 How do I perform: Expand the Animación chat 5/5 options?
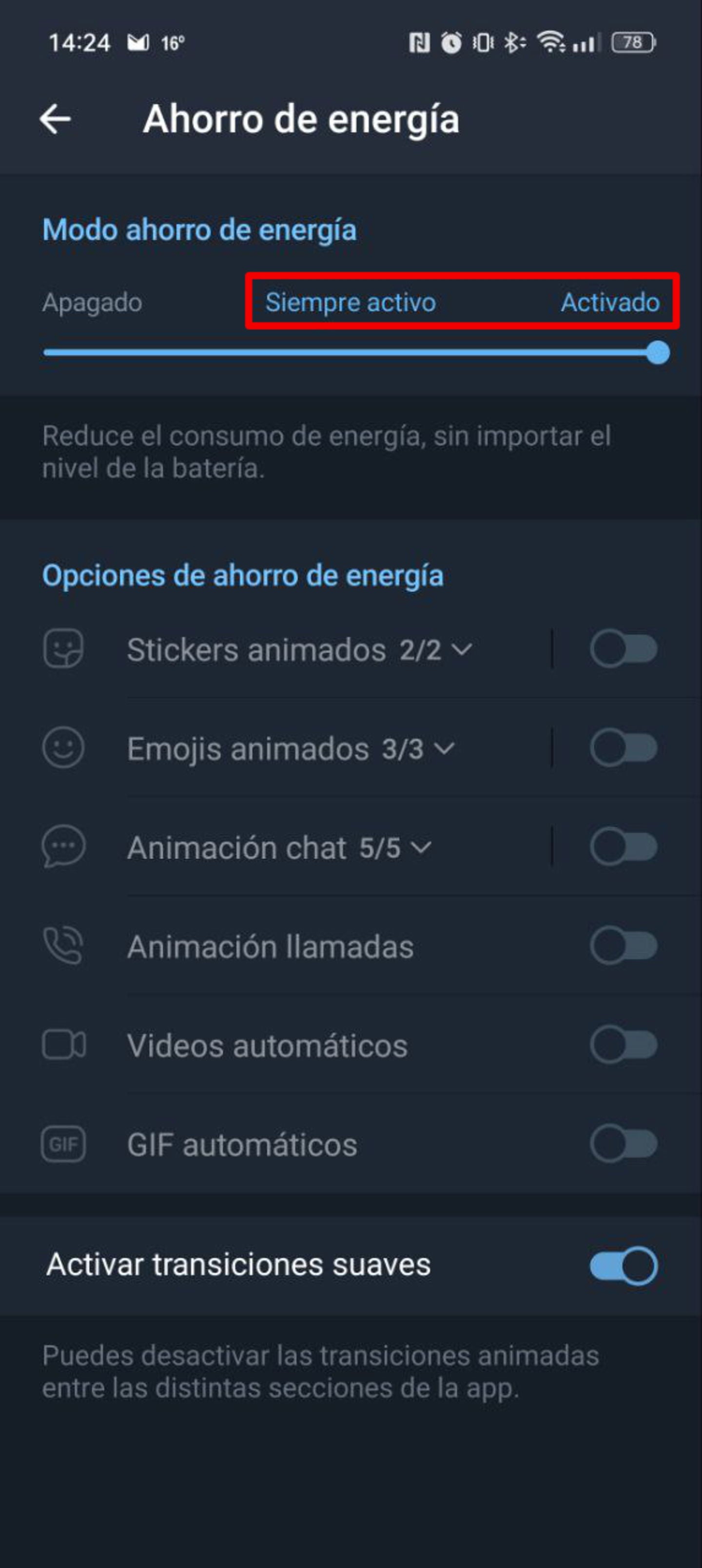[x=279, y=847]
